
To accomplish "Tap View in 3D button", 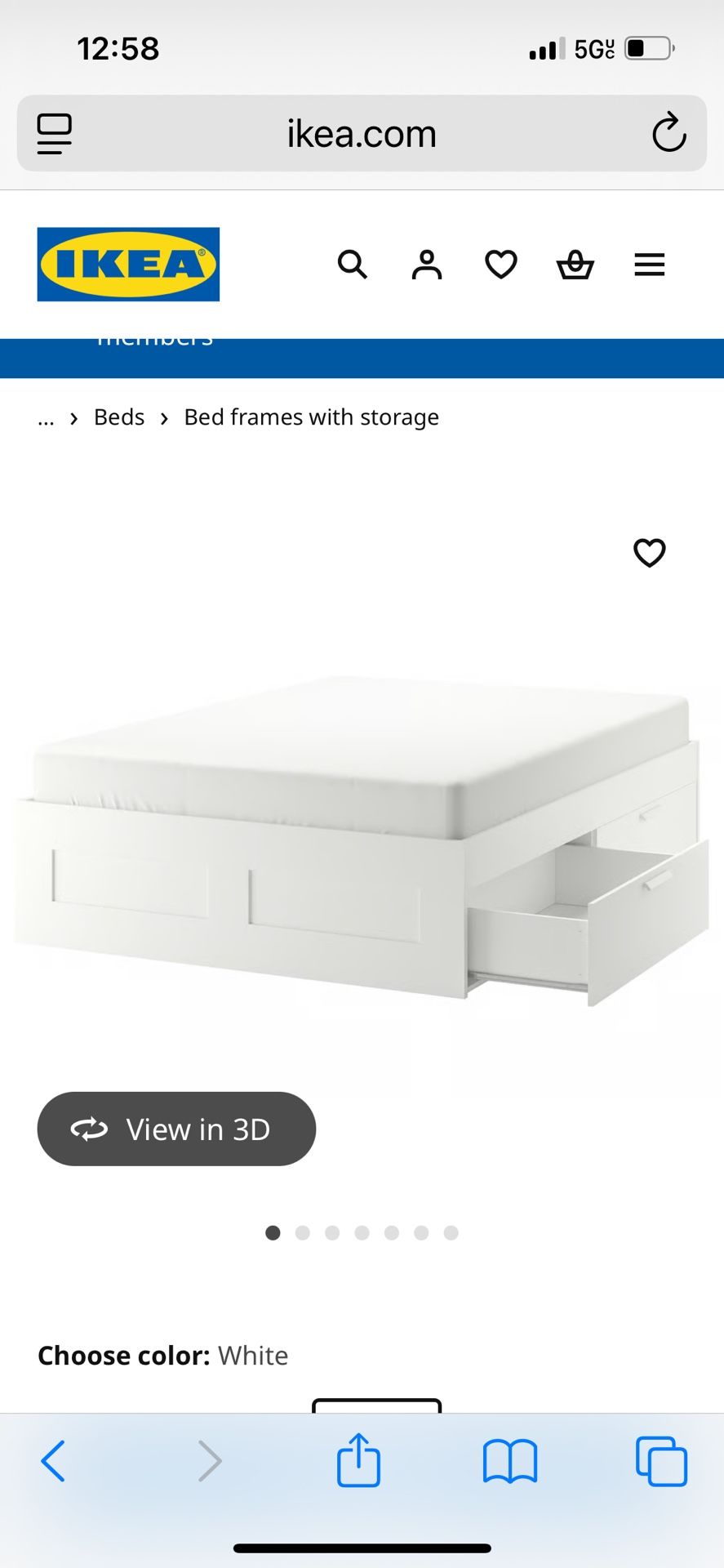I will tap(176, 1129).
